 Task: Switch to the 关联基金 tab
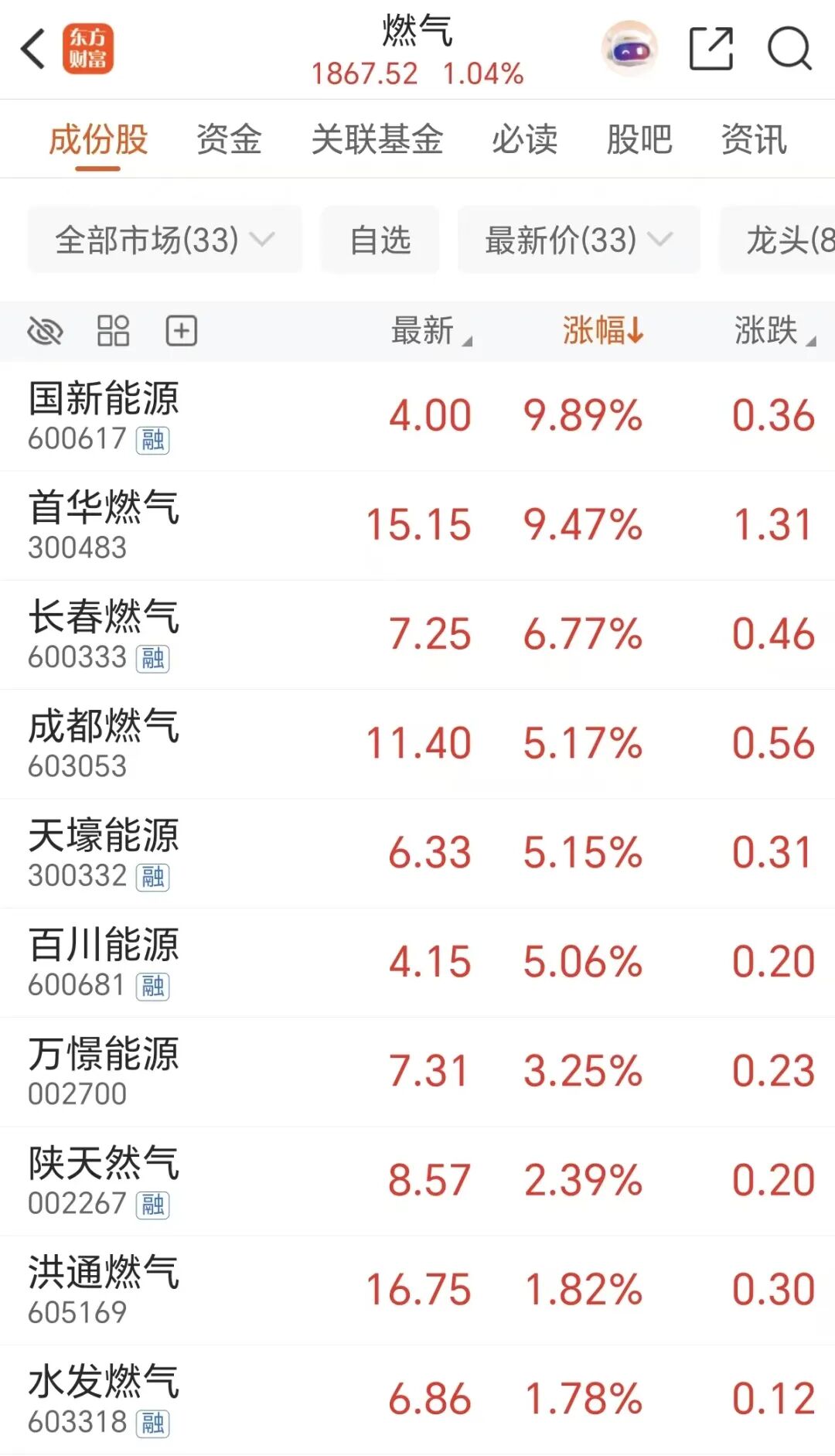pyautogui.click(x=377, y=140)
